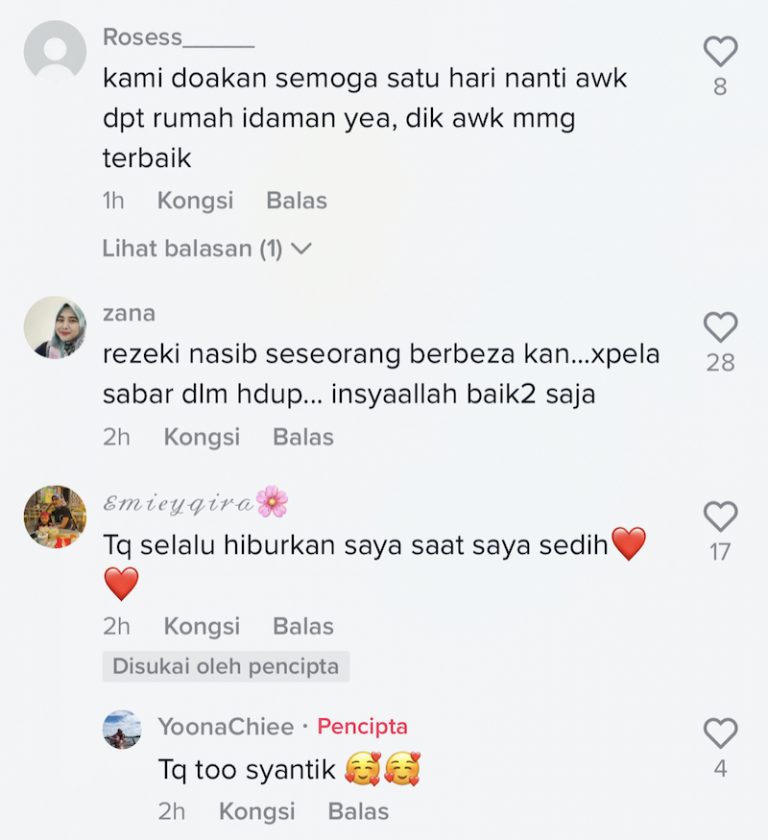
Task: Tap Kongsi under Rosess______'s comment
Action: [195, 200]
